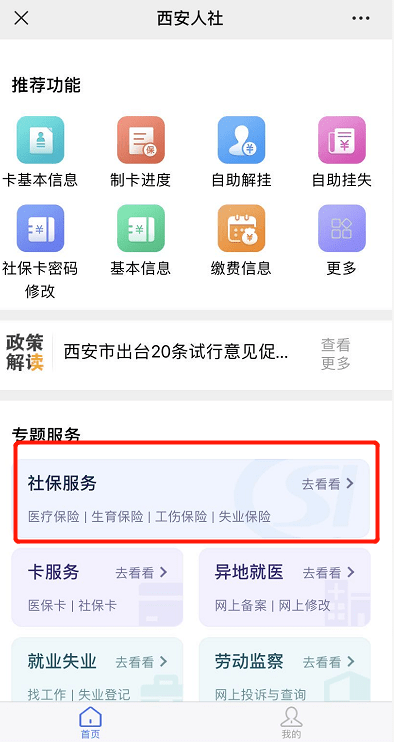Open the 异地就医 card

point(284,587)
